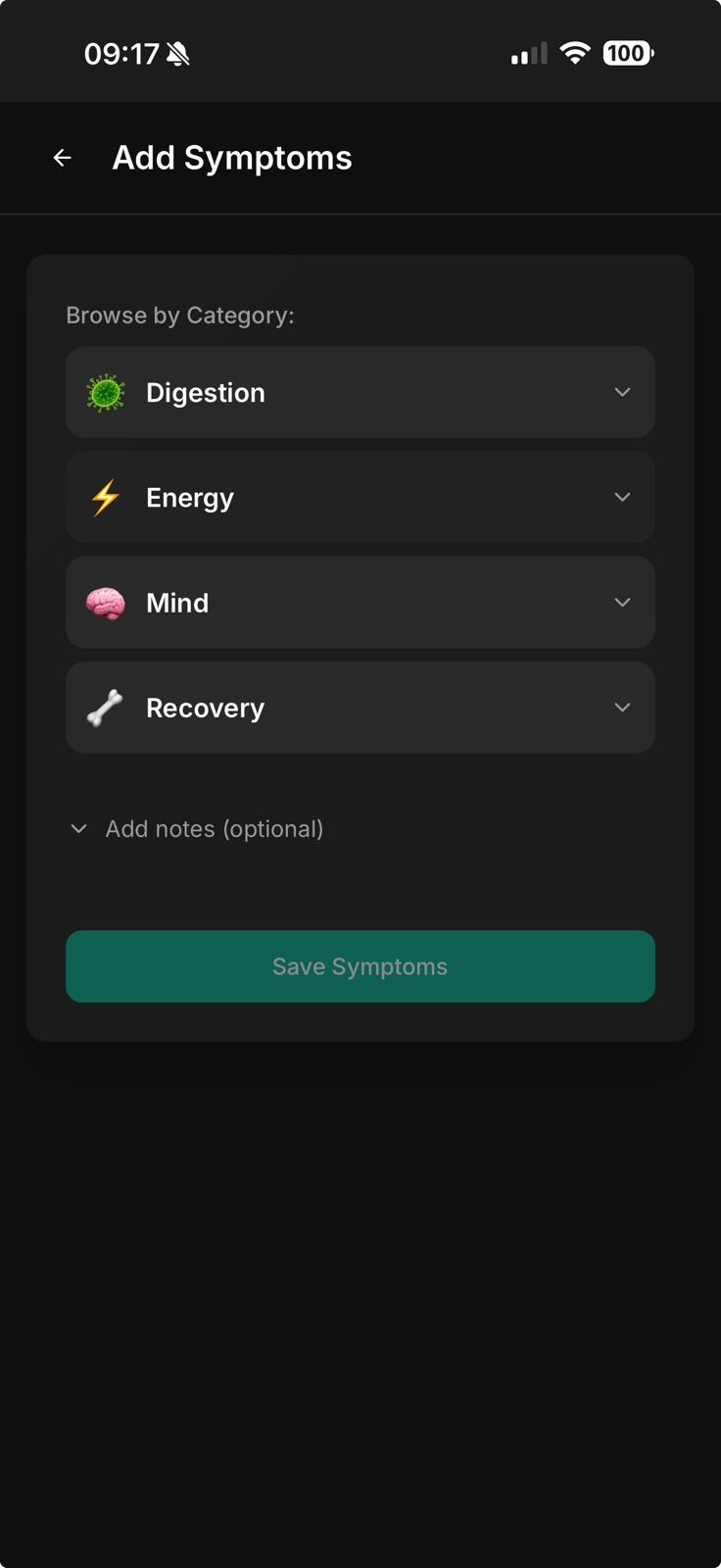Expand the Digestion category
Screen dimensions: 721x1568
[x=360, y=392]
